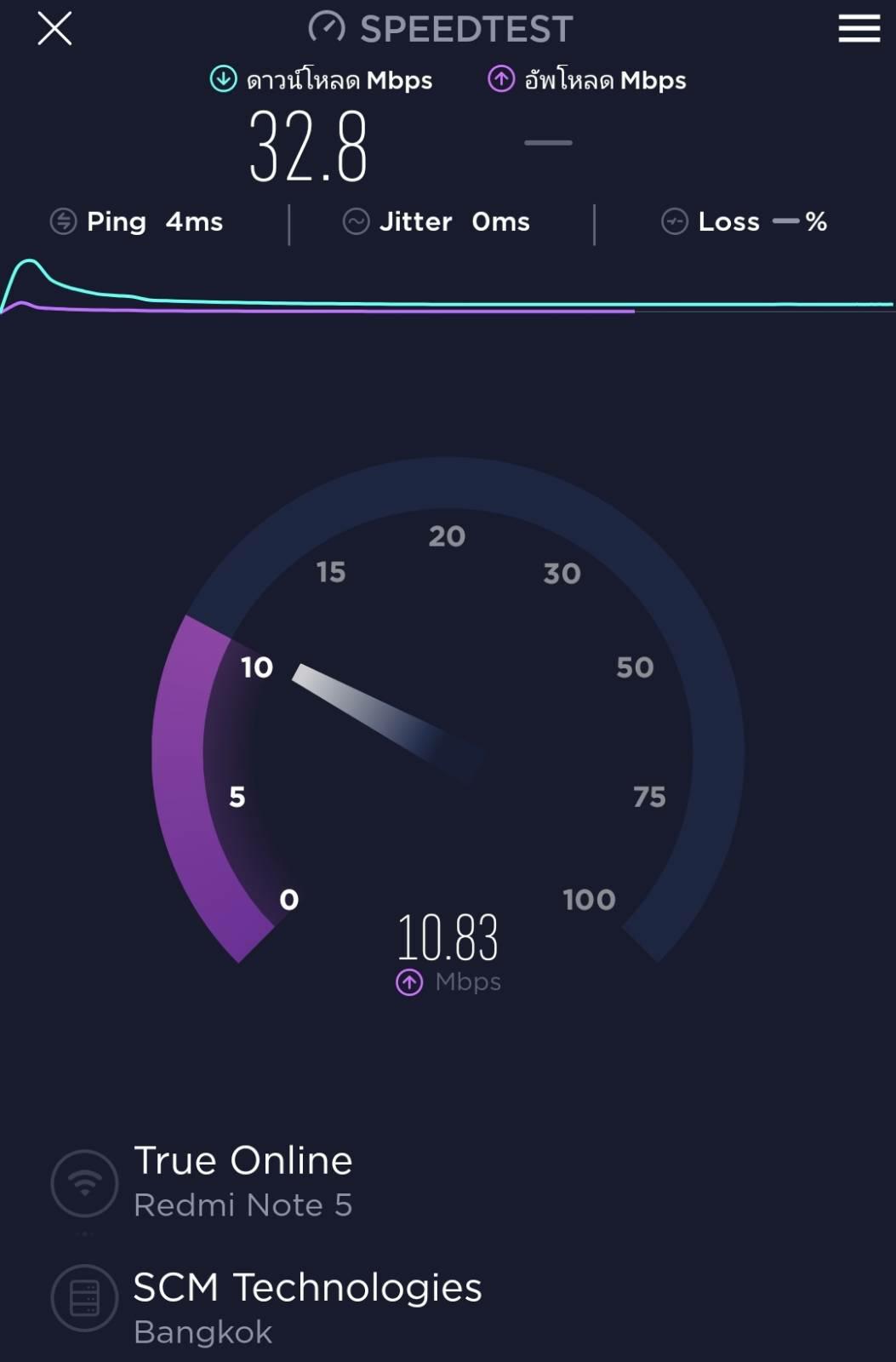Open the hamburger menu

pyautogui.click(x=859, y=28)
